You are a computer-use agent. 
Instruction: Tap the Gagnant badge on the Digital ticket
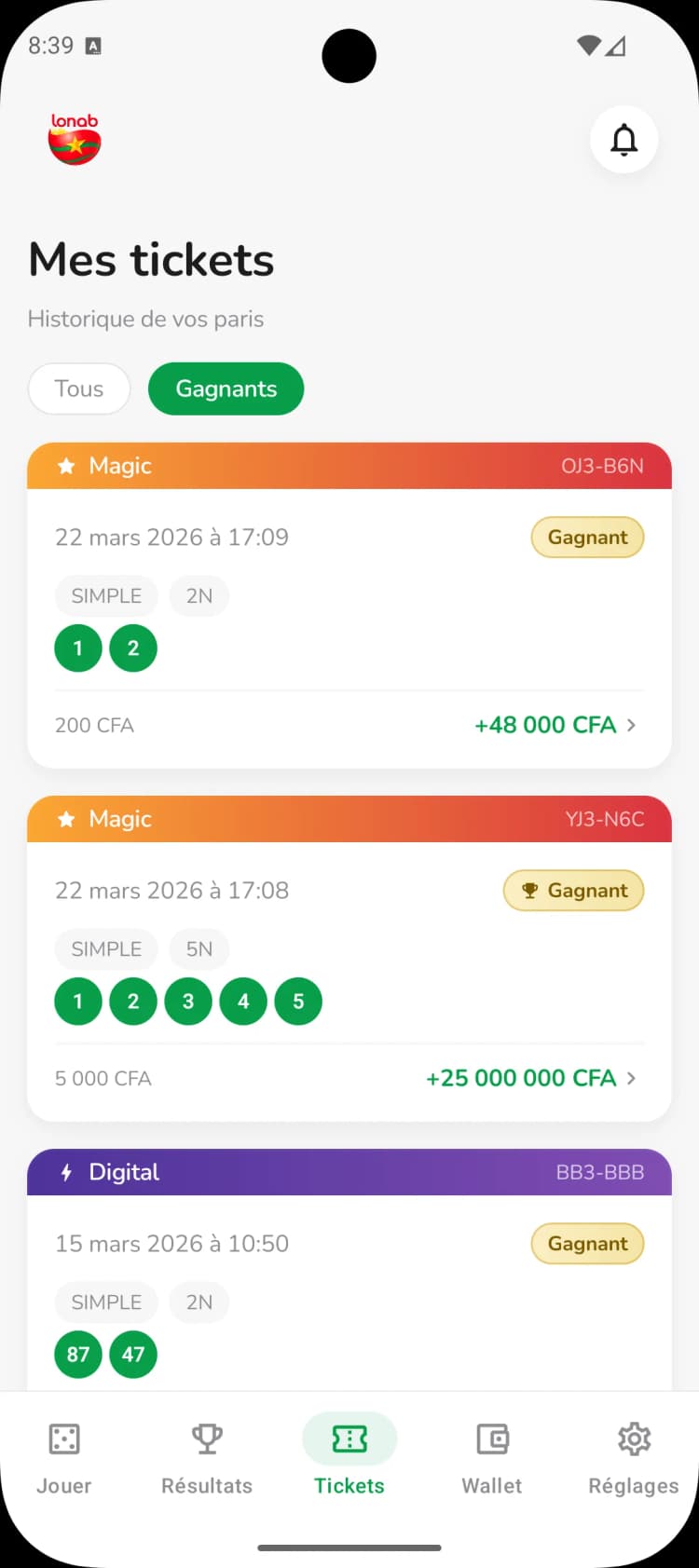pyautogui.click(x=587, y=1243)
